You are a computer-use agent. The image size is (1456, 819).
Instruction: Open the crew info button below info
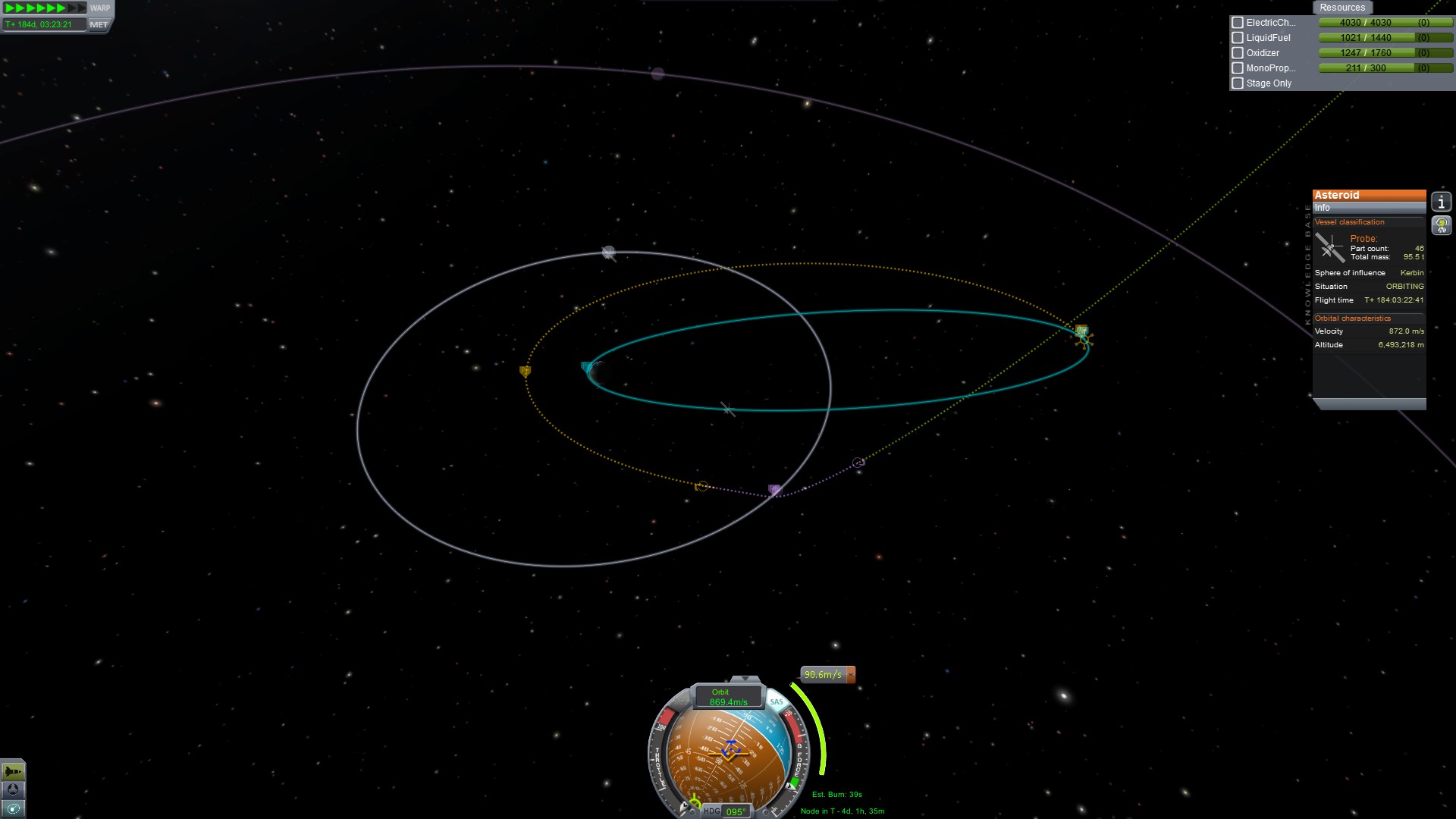pyautogui.click(x=1441, y=225)
